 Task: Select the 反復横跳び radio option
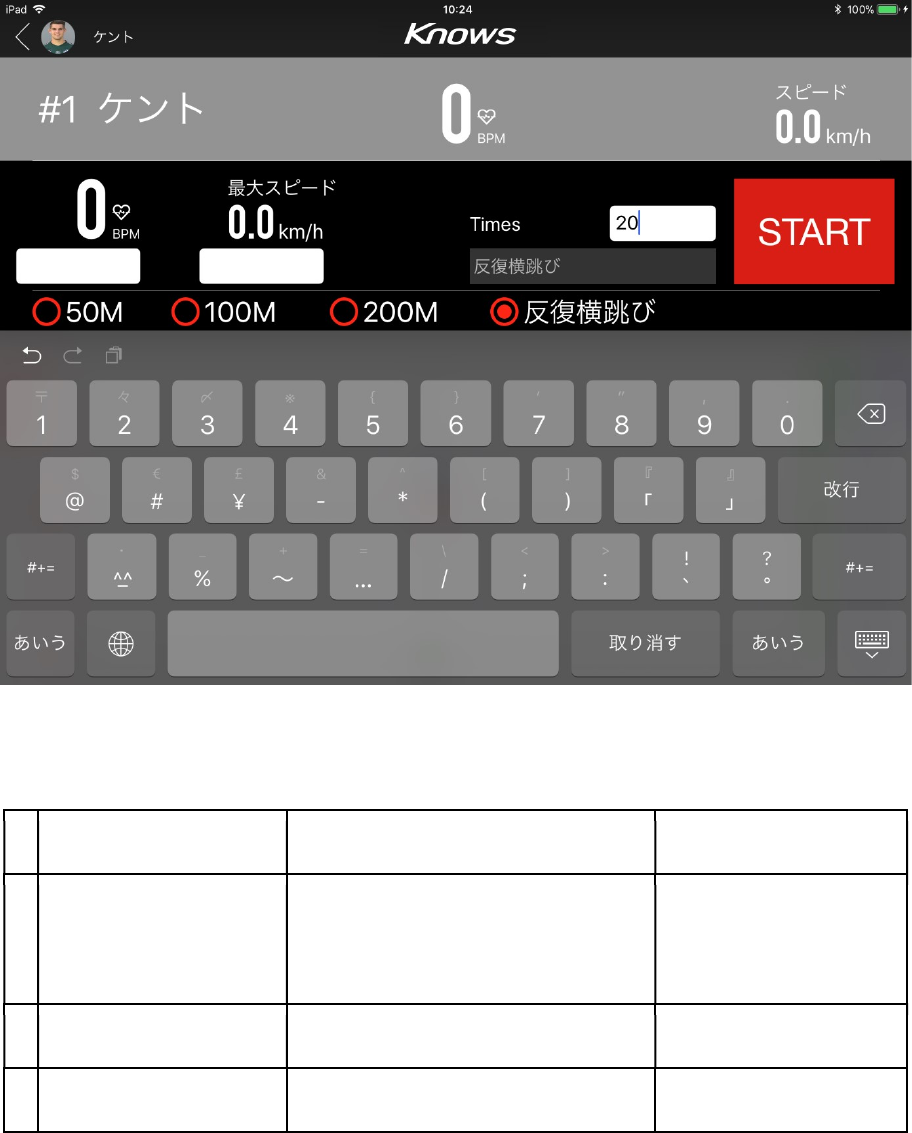(x=572, y=312)
